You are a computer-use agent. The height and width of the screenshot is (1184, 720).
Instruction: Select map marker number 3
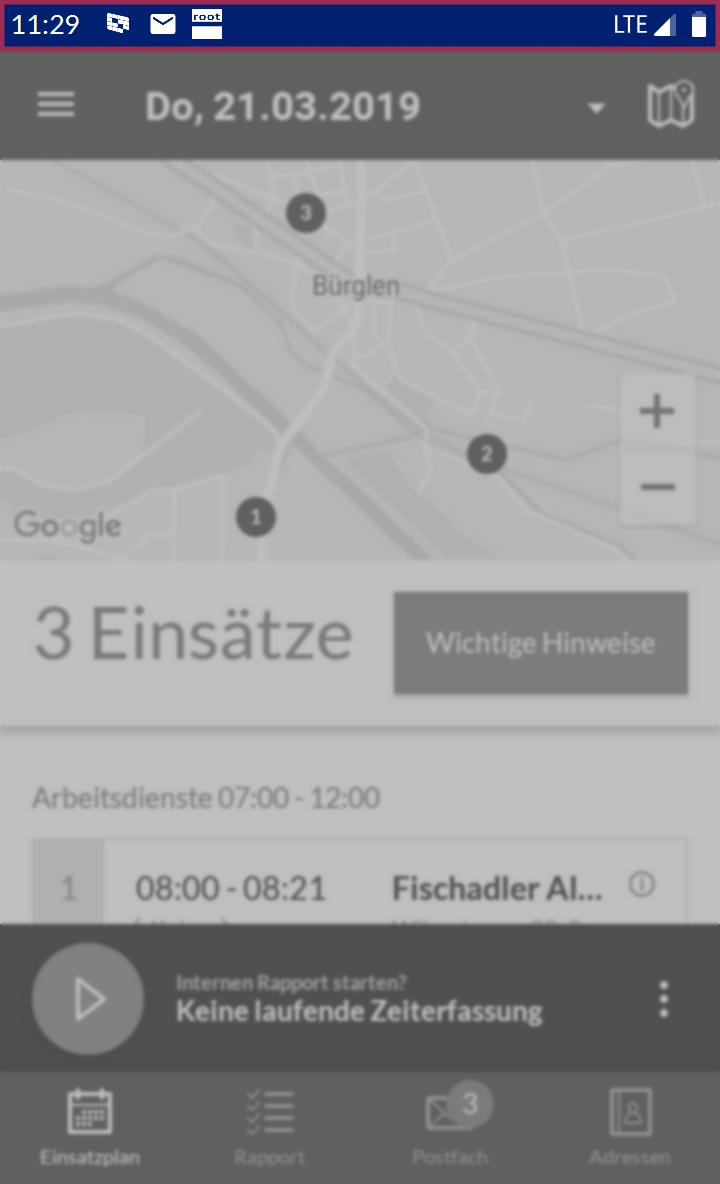click(x=306, y=213)
